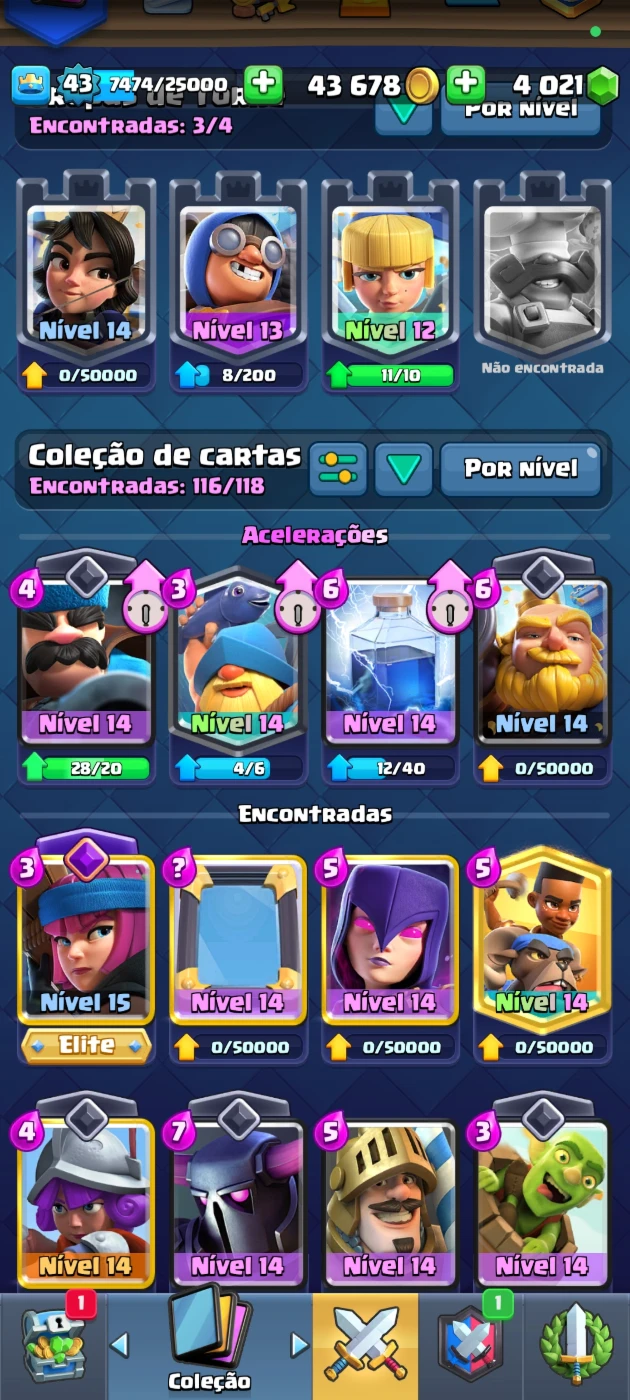Tap the green plus next to 7474/25000
This screenshot has height=1400, width=630.
coord(263,85)
